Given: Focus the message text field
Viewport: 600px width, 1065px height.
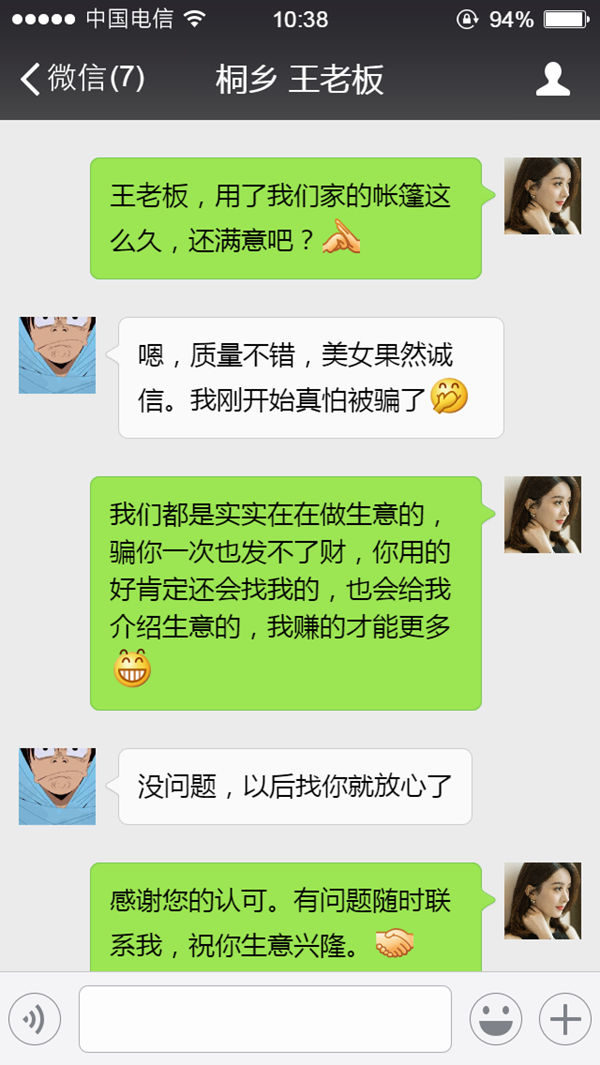Looking at the screenshot, I should (x=265, y=1019).
